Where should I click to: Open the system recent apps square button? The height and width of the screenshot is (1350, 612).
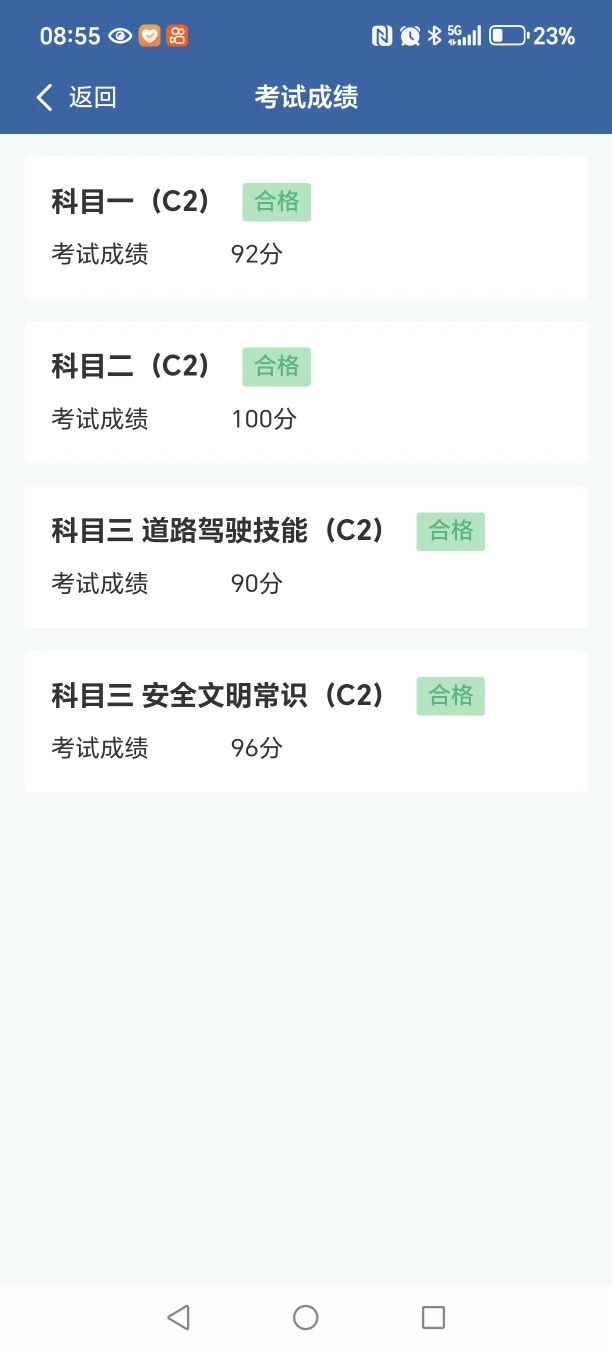coord(433,1317)
